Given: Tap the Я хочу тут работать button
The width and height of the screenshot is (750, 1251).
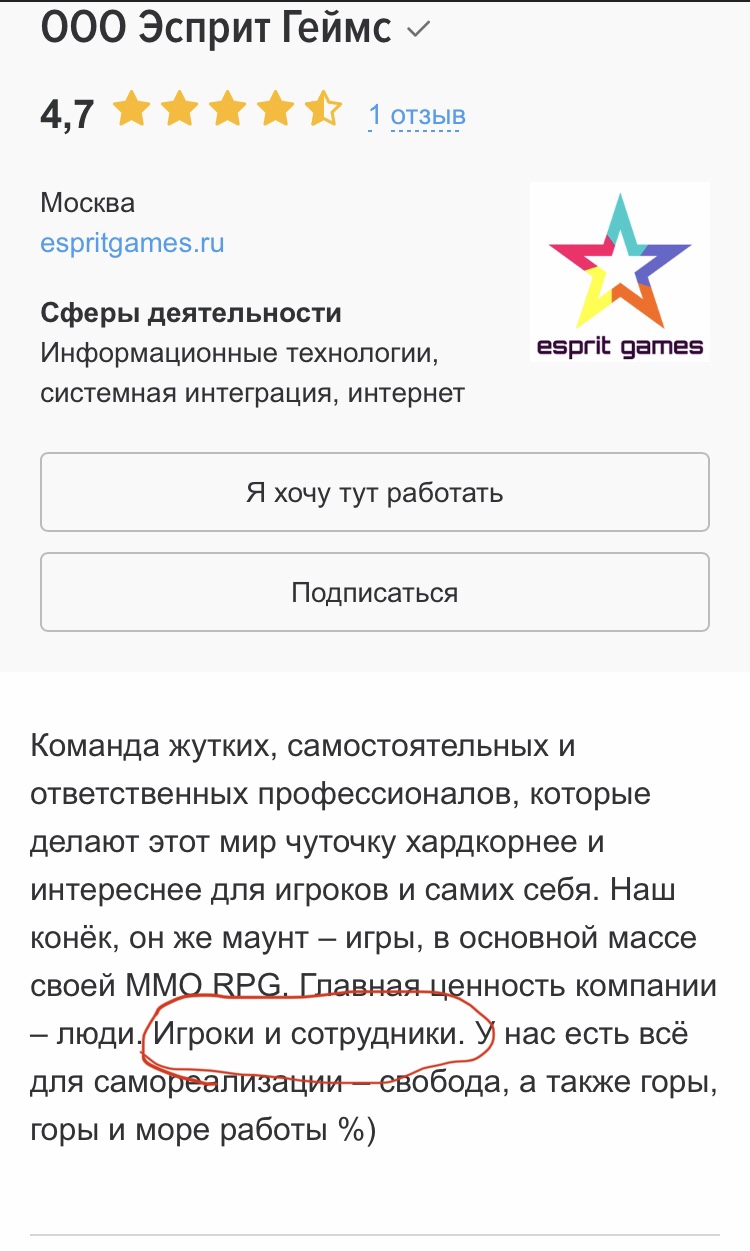Looking at the screenshot, I should [x=374, y=493].
